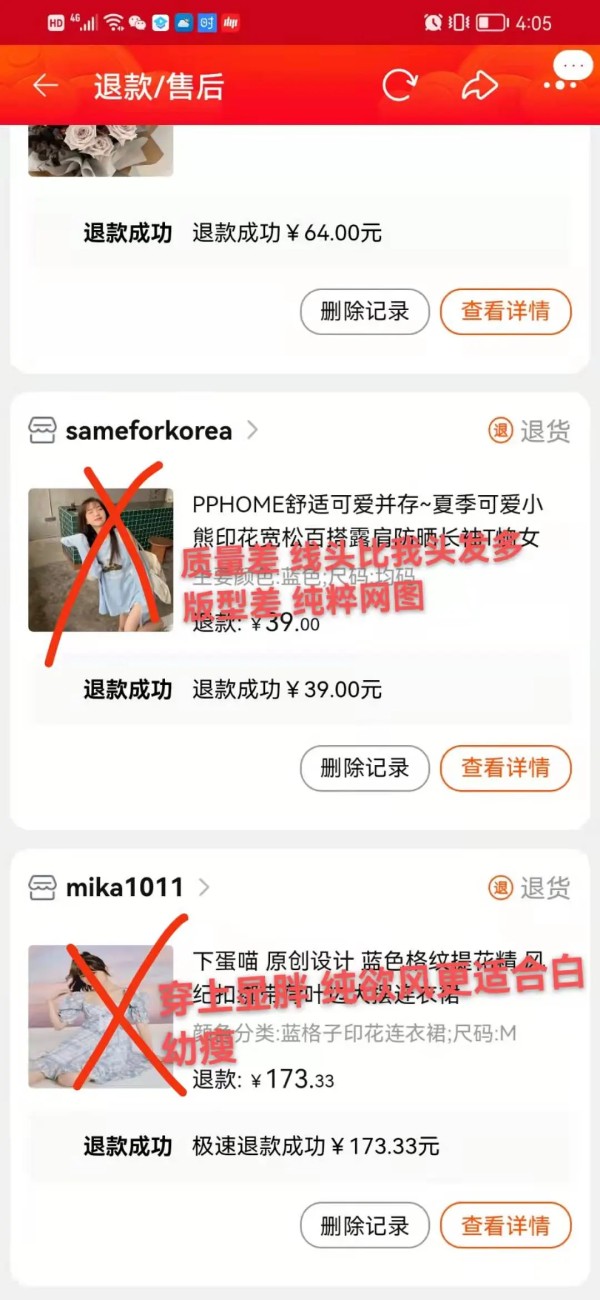The width and height of the screenshot is (600, 1300).
Task: Refresh the refund list
Action: tap(399, 86)
